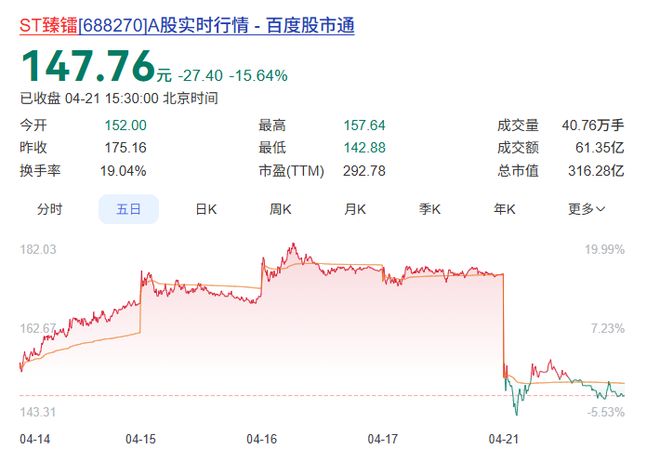This screenshot has width=660, height=449.
Task: Open the 季K chart tab
Action: point(430,209)
